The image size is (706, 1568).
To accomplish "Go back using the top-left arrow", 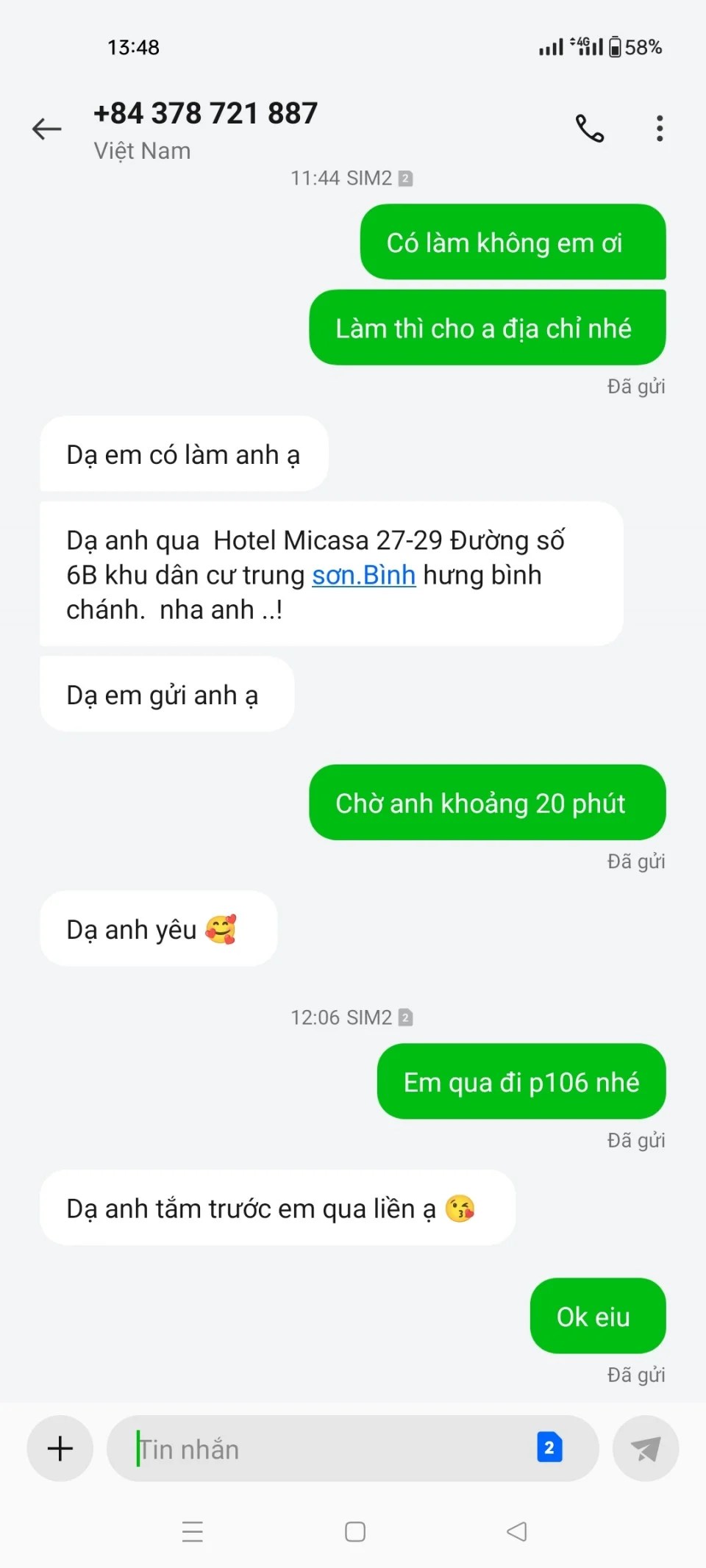I will [46, 129].
